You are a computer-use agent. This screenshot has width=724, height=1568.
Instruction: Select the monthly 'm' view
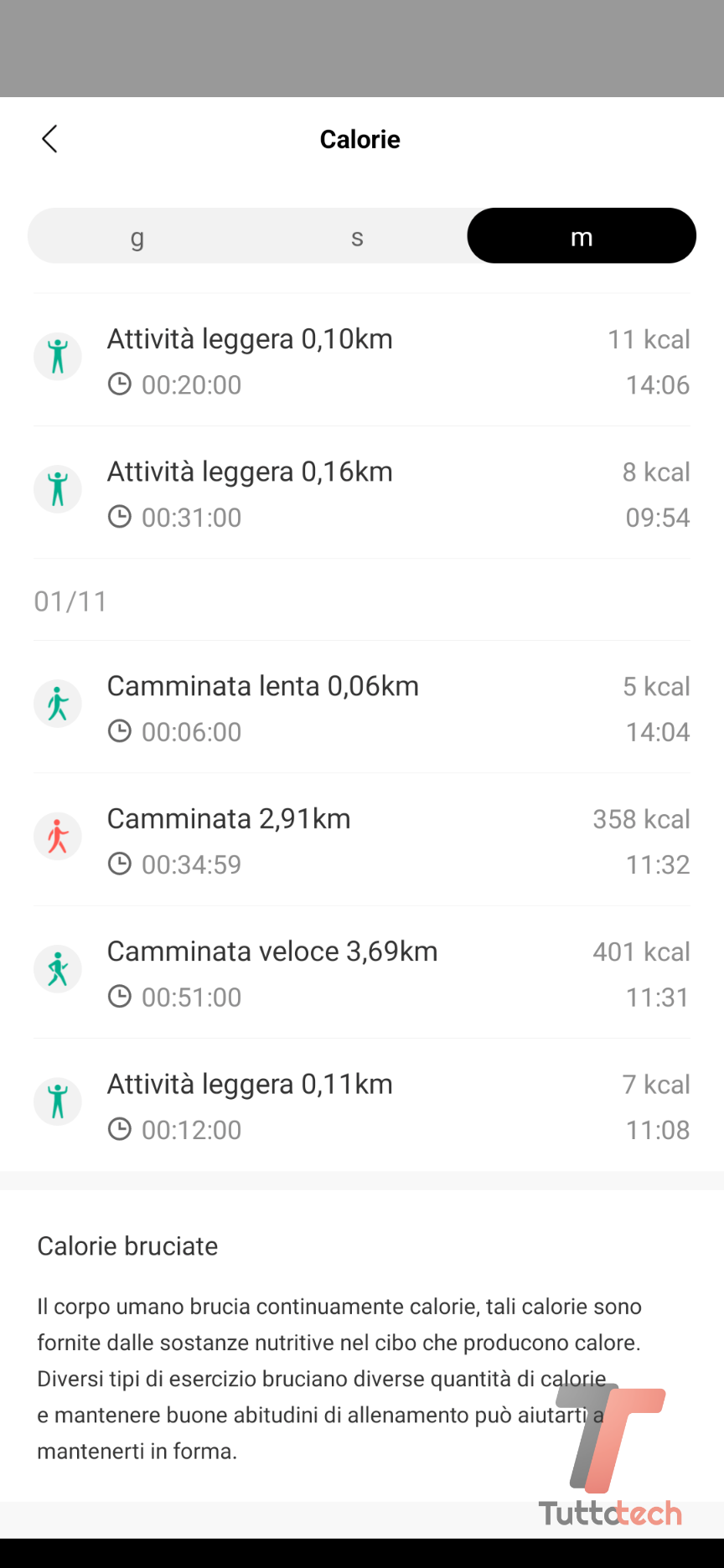[x=582, y=237]
